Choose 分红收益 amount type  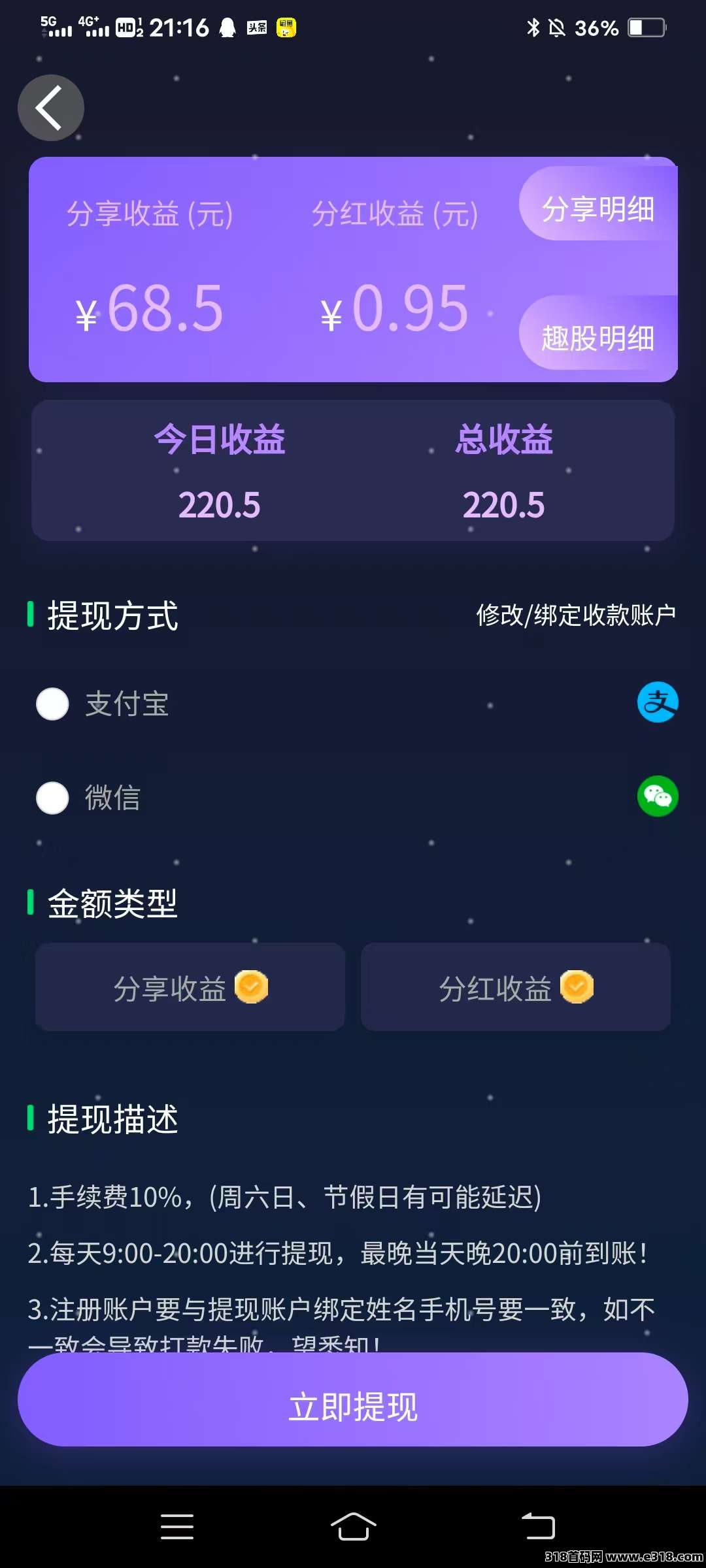(x=515, y=987)
